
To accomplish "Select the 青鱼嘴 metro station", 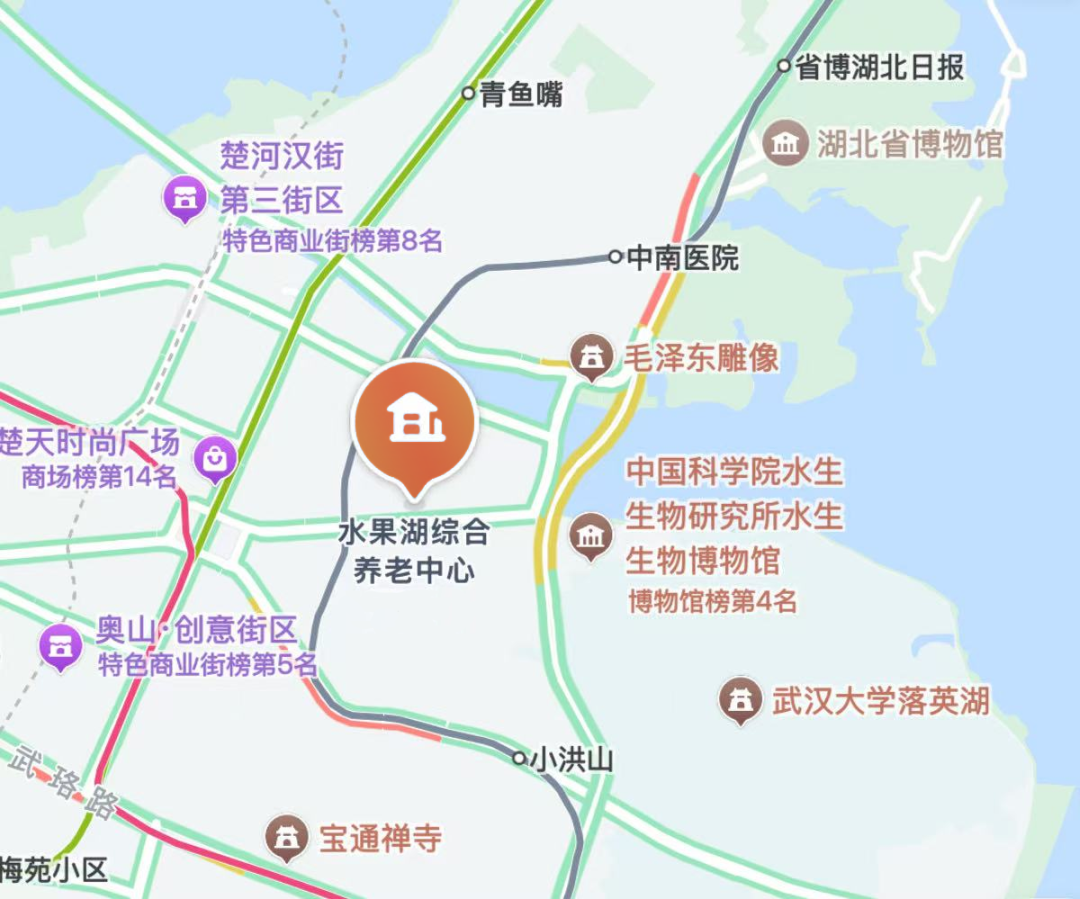I will tap(467, 93).
